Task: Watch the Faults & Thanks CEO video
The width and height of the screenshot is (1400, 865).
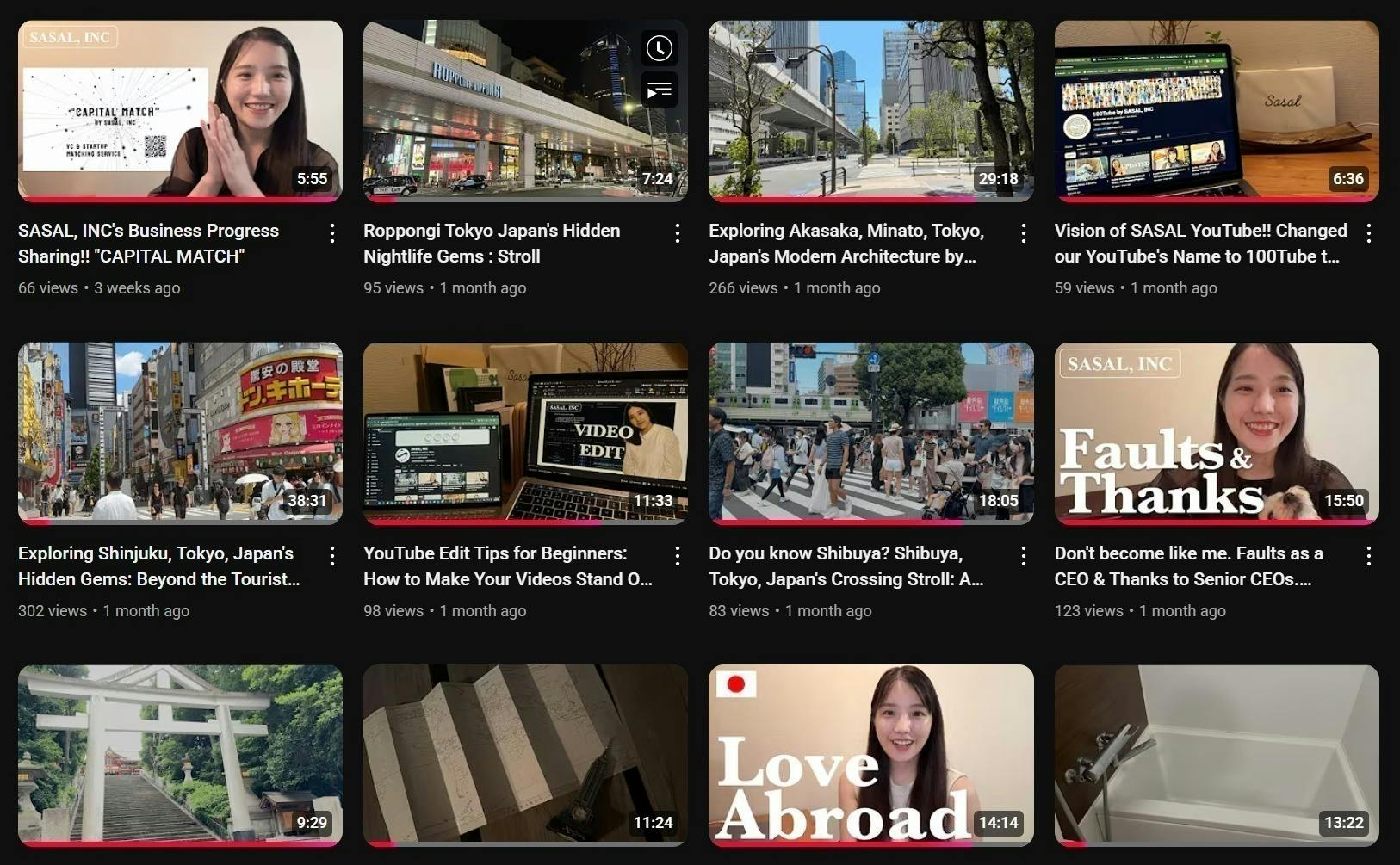Action: pyautogui.click(x=1216, y=433)
